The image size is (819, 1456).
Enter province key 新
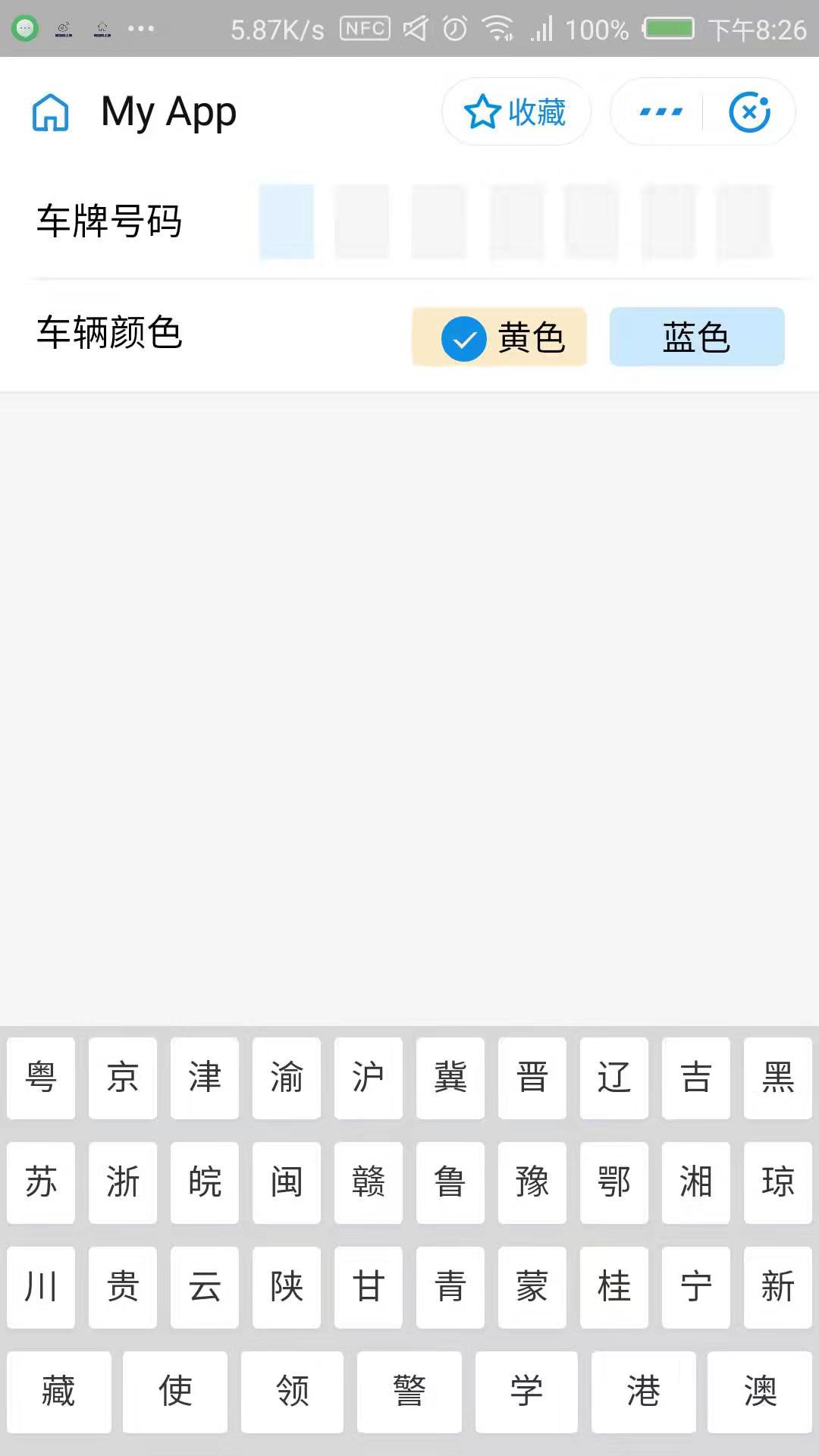tap(778, 1287)
